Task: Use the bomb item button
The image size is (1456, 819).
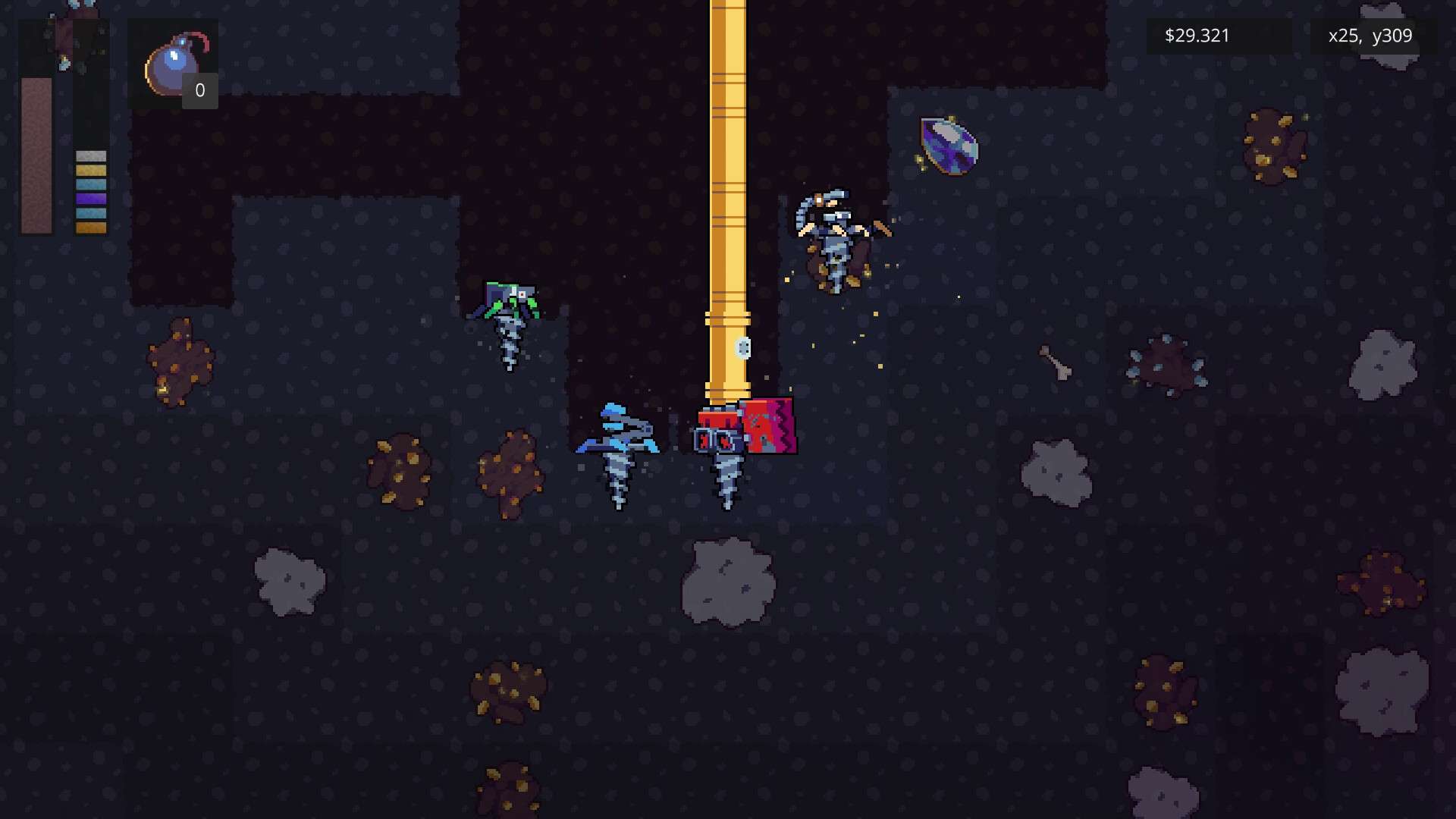Action: pyautogui.click(x=174, y=64)
